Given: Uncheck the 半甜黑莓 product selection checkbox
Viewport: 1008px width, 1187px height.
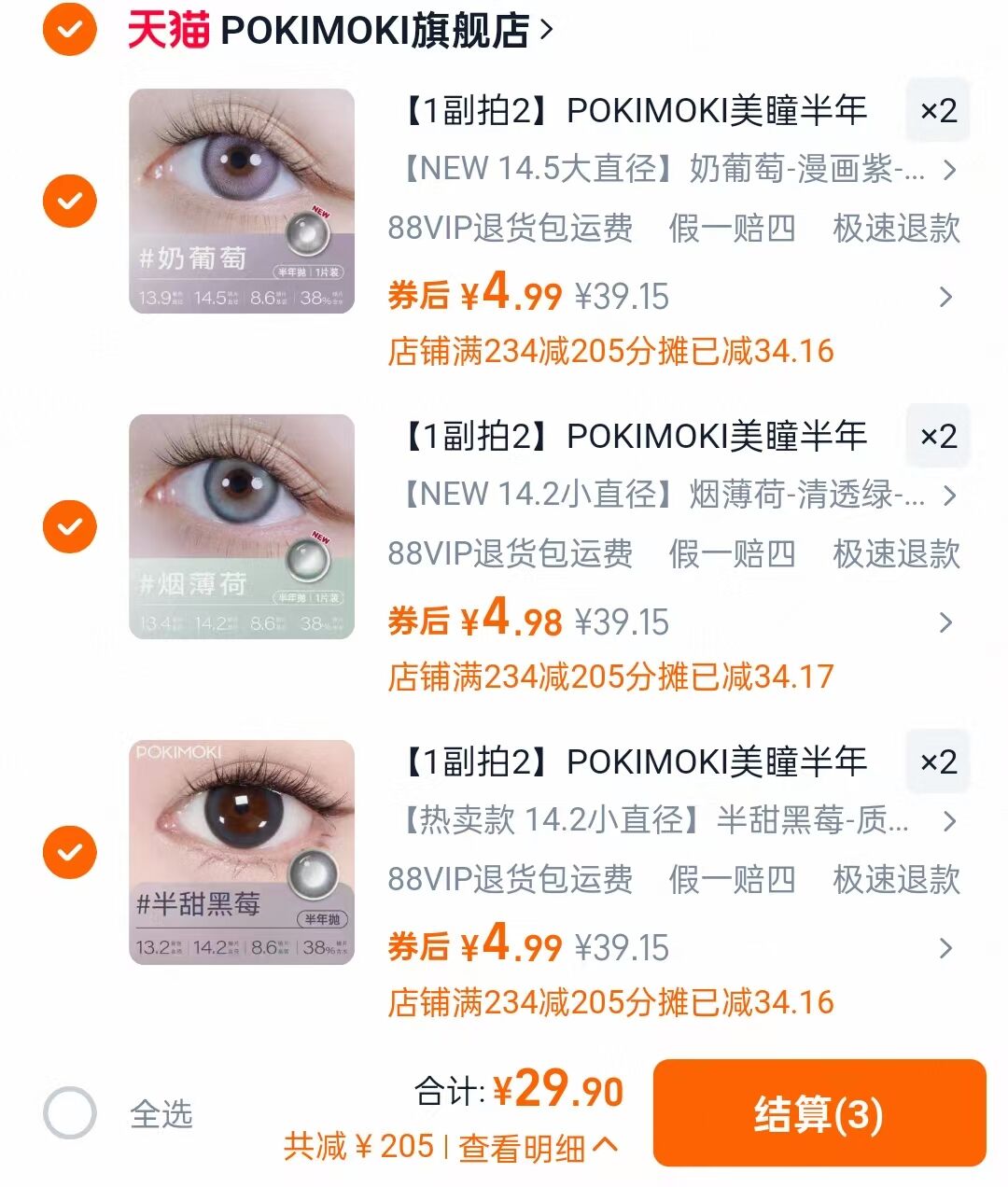Looking at the screenshot, I should point(68,850).
